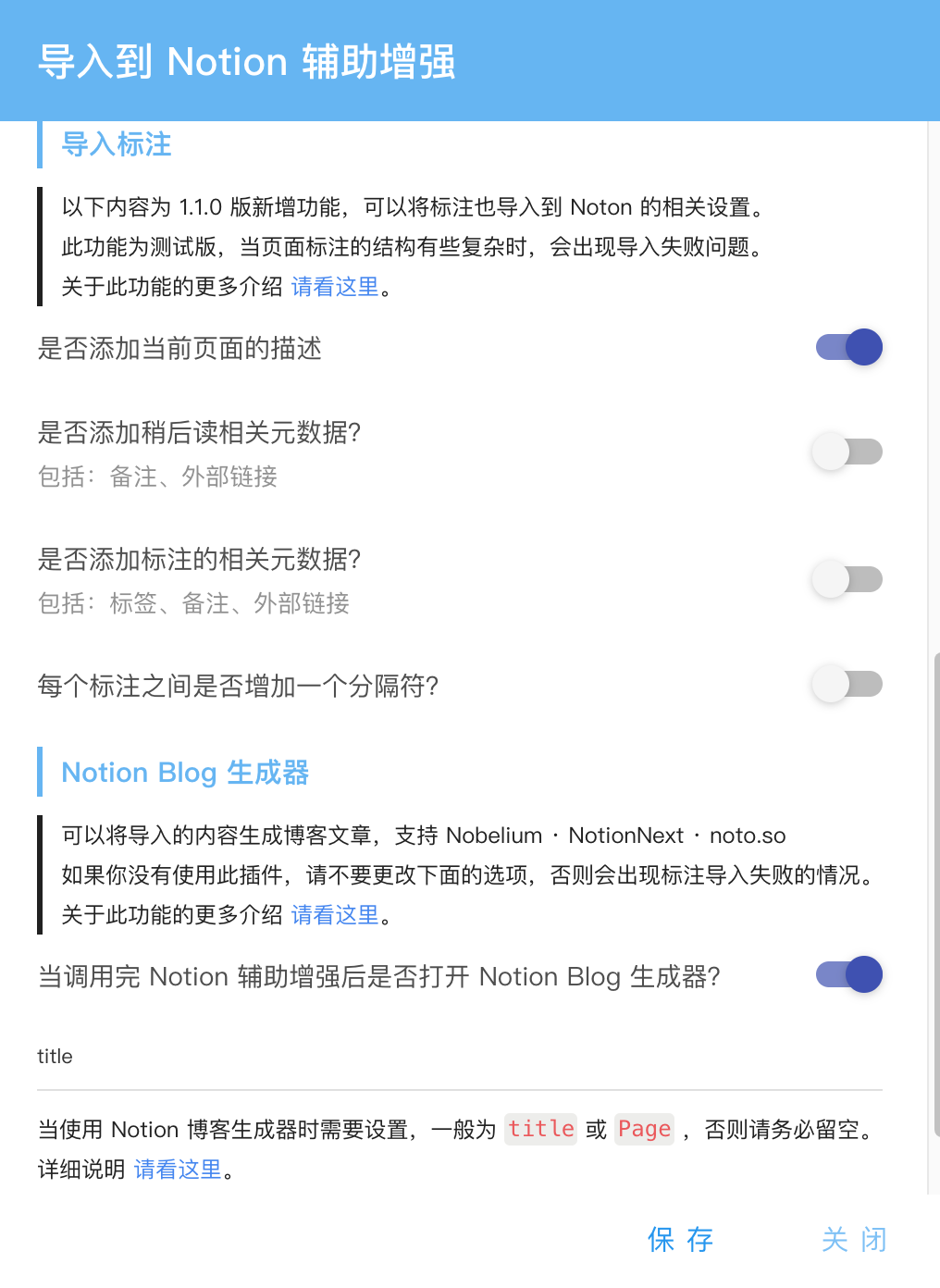Image resolution: width=940 pixels, height=1288 pixels.
Task: Enable the 是否添加标注的相关元数据 toggle
Action: tap(846, 578)
